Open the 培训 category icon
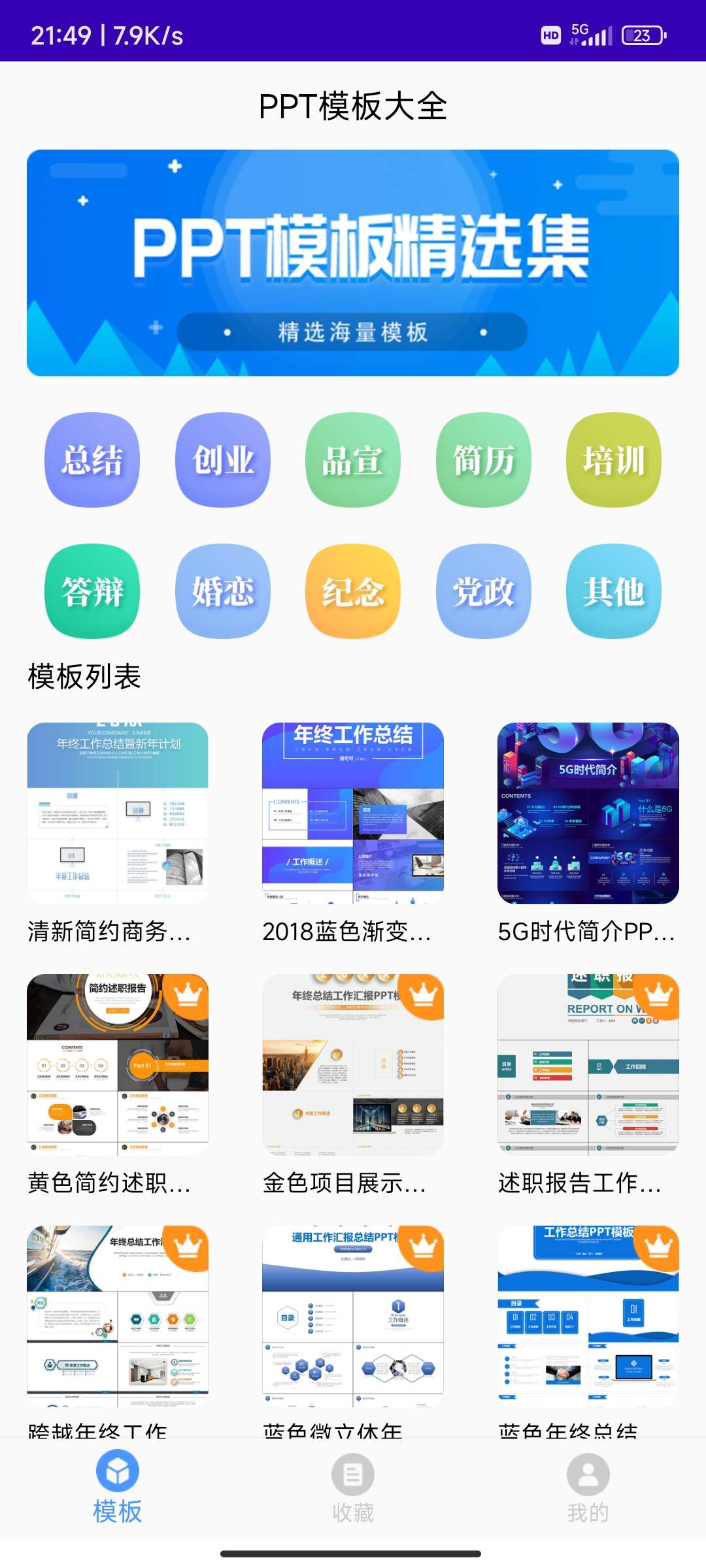This screenshot has height=1568, width=706. (613, 459)
